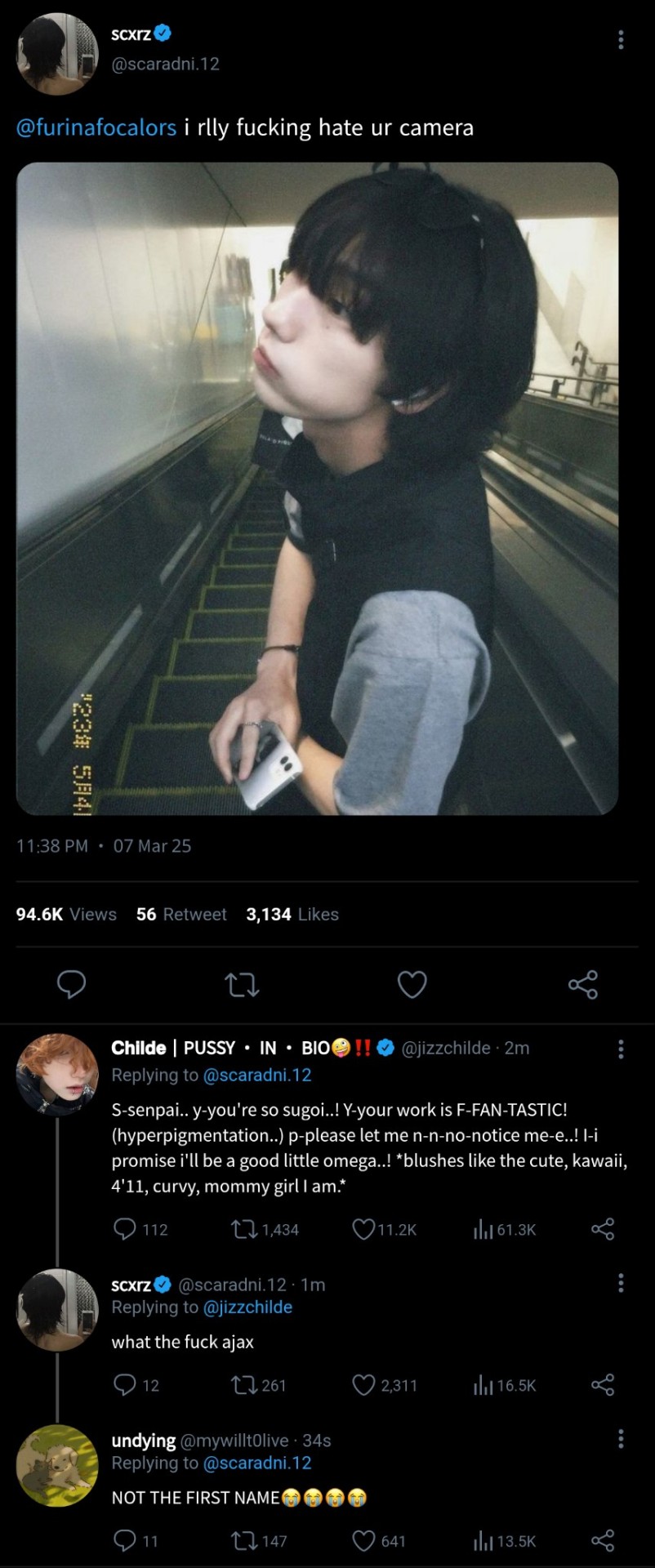This screenshot has width=655, height=1568.
Task: Like undying's reply
Action: 363,1541
